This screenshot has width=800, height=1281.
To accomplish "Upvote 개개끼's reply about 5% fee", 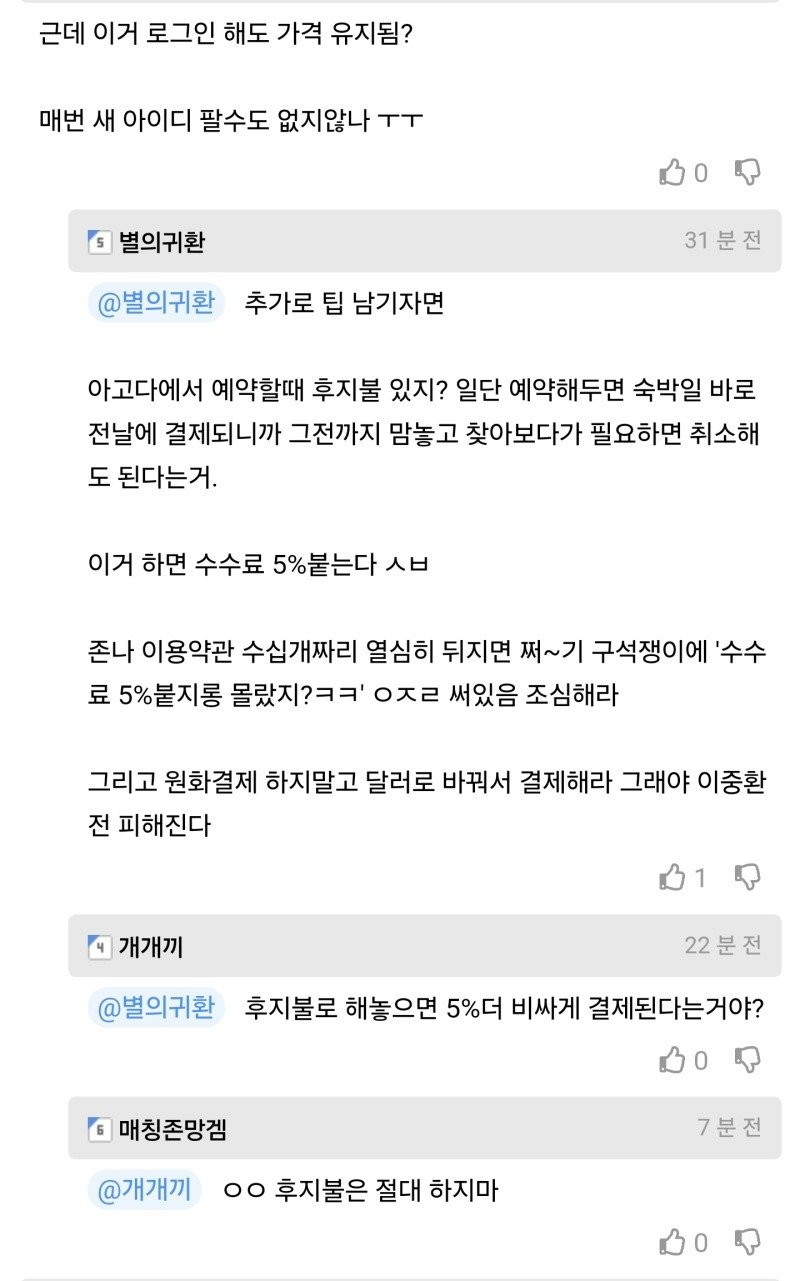I will pos(673,1059).
